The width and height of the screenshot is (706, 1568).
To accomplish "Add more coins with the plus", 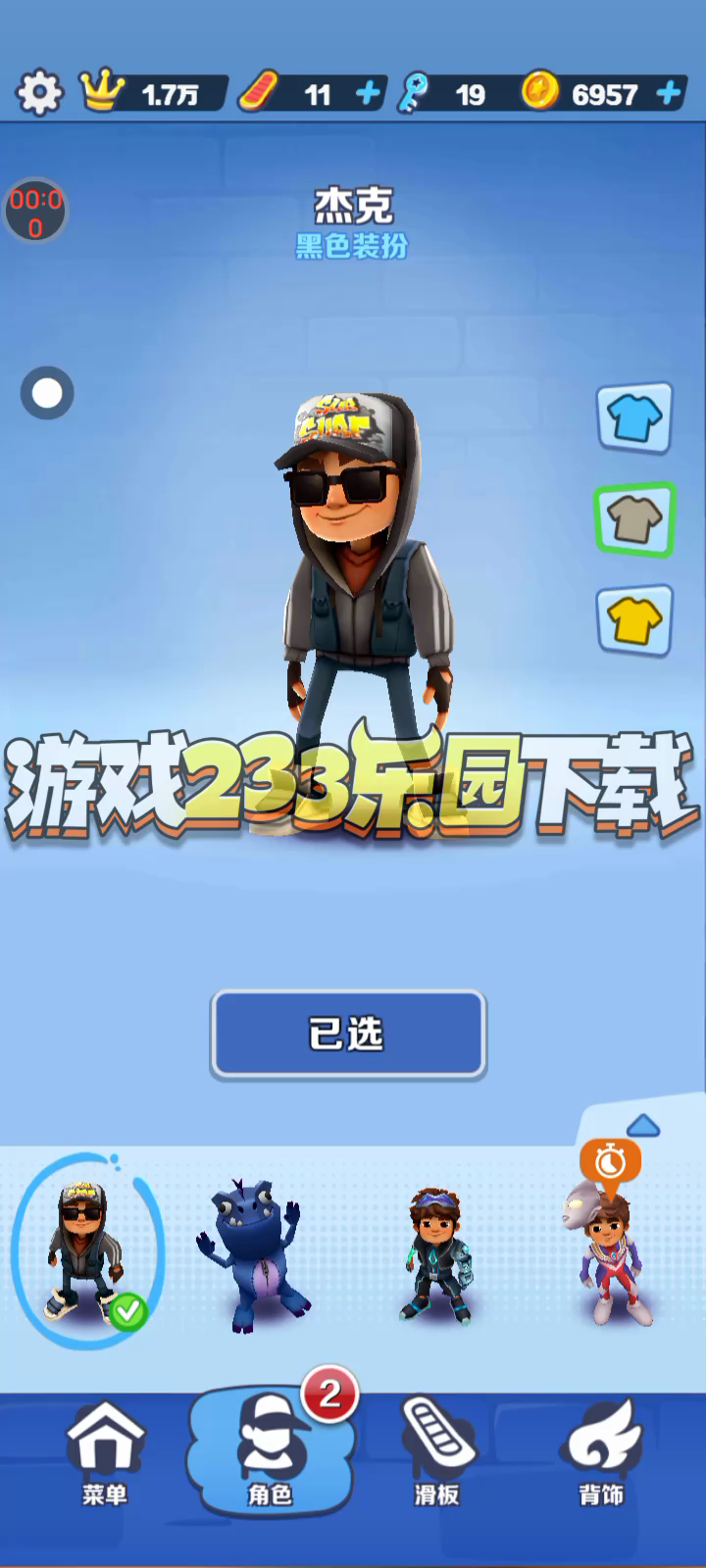I will pyautogui.click(x=669, y=94).
